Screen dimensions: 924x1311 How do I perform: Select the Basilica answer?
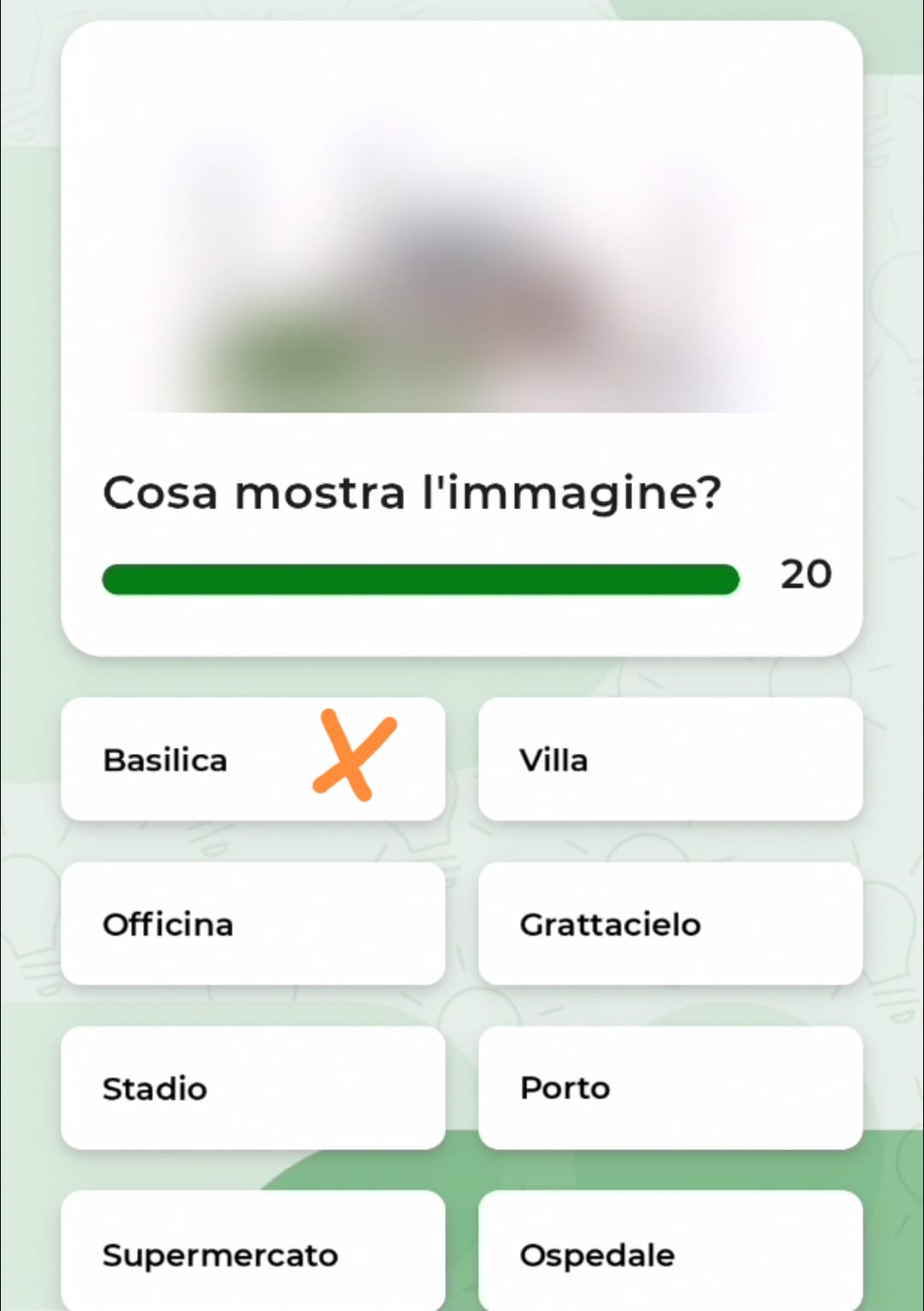tap(253, 759)
